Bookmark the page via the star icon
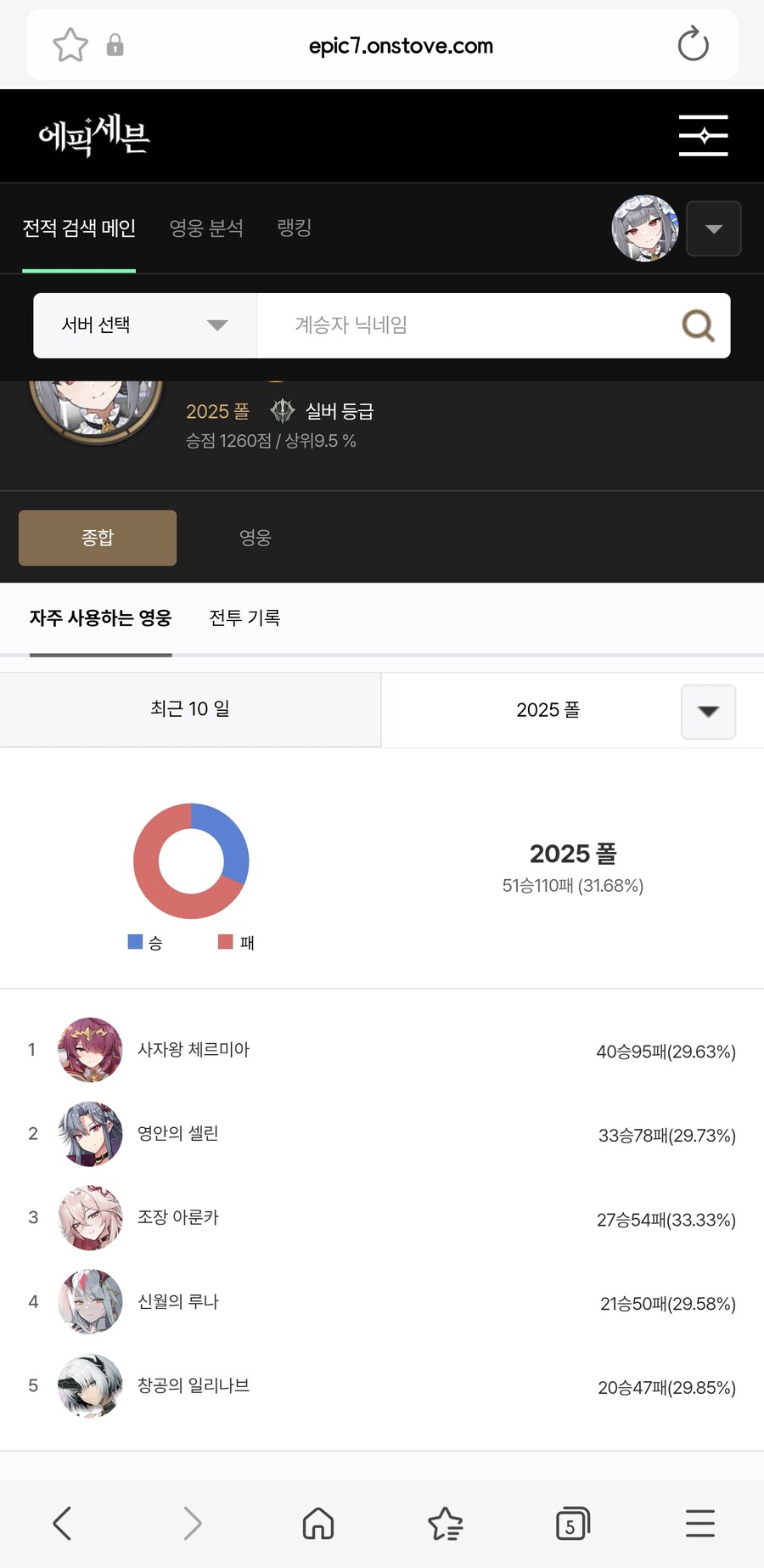 coord(70,44)
